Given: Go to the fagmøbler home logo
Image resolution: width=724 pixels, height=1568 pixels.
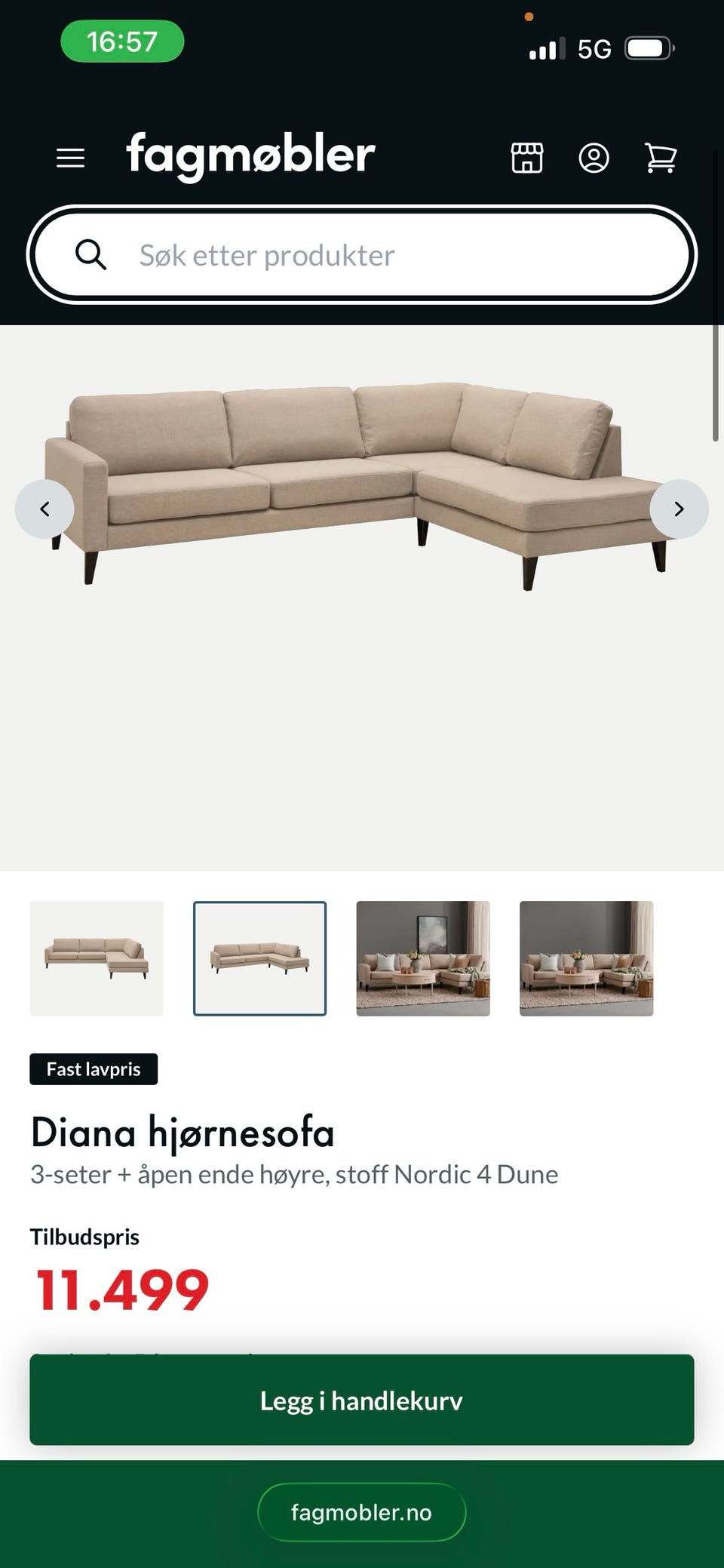Looking at the screenshot, I should coord(250,156).
